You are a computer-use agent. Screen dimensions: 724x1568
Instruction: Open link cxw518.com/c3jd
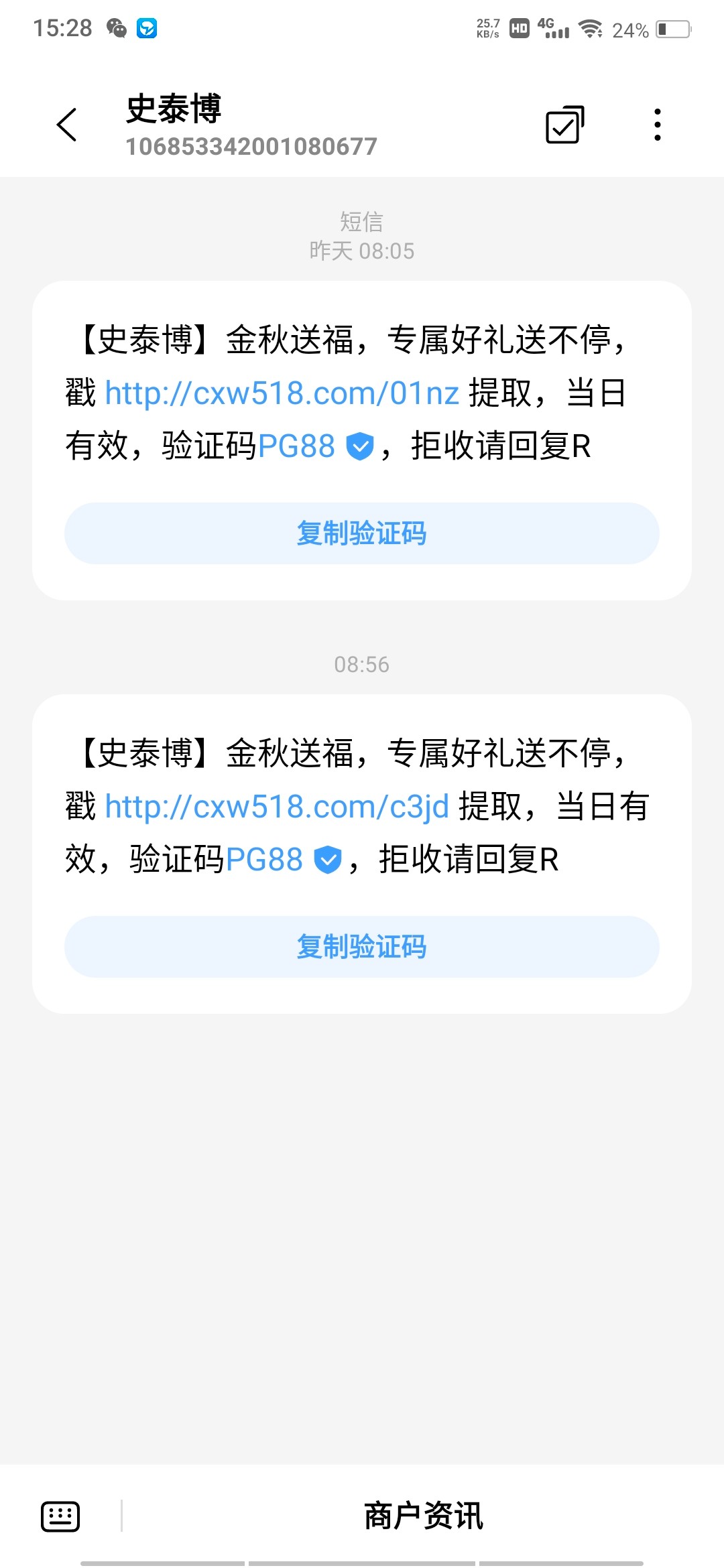[x=277, y=807]
